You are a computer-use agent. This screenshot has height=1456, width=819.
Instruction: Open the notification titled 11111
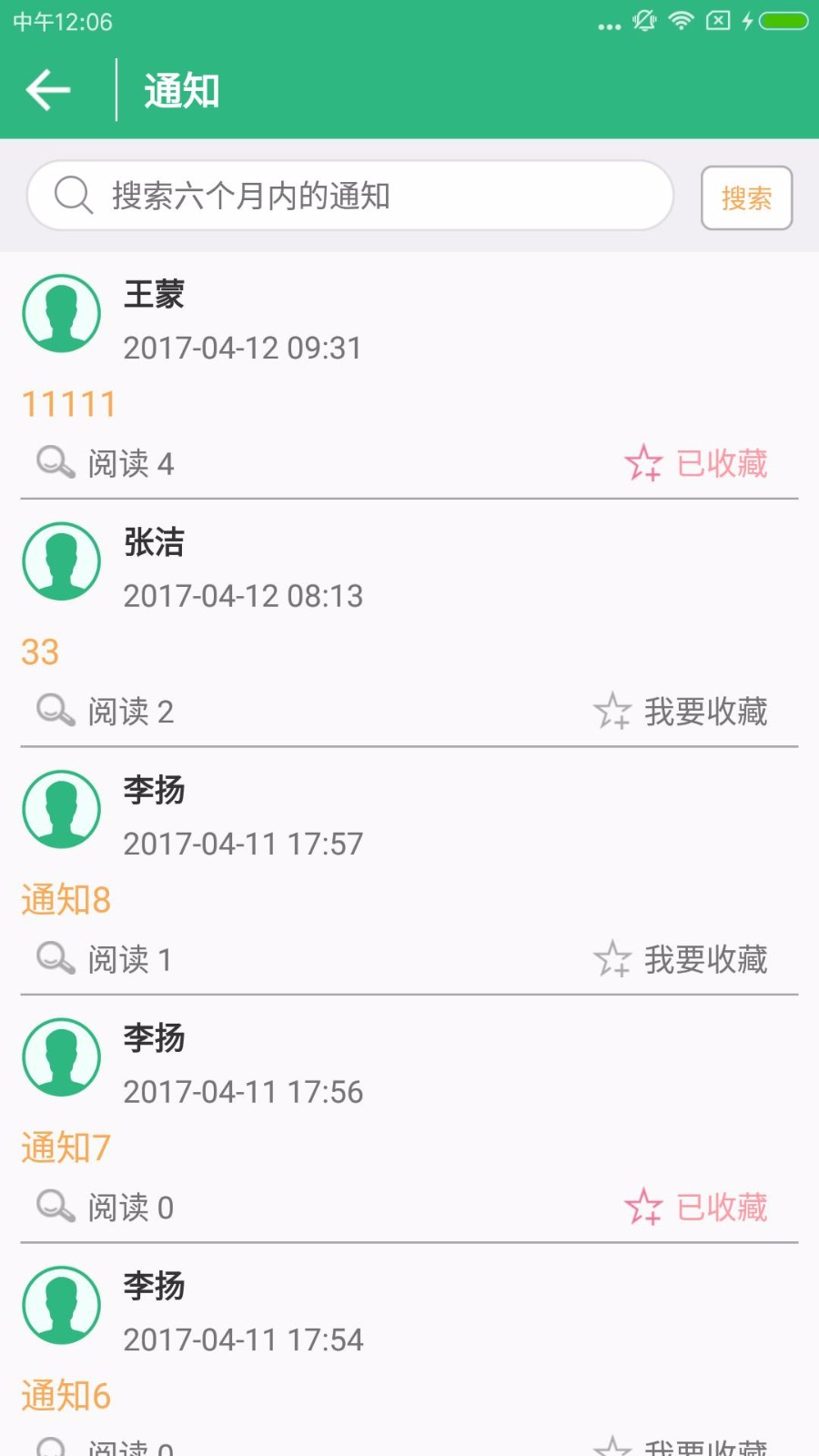pyautogui.click(x=68, y=402)
